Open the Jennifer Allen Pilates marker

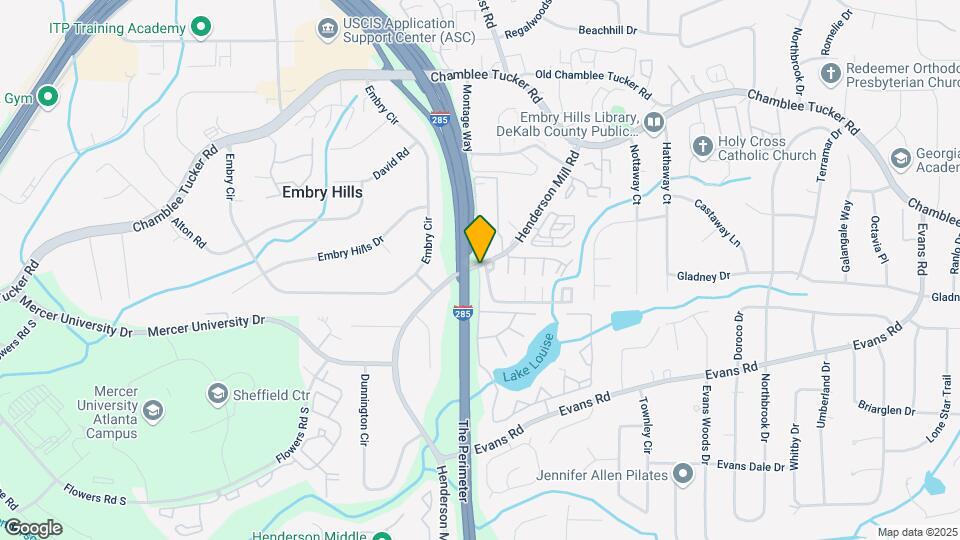[x=683, y=474]
